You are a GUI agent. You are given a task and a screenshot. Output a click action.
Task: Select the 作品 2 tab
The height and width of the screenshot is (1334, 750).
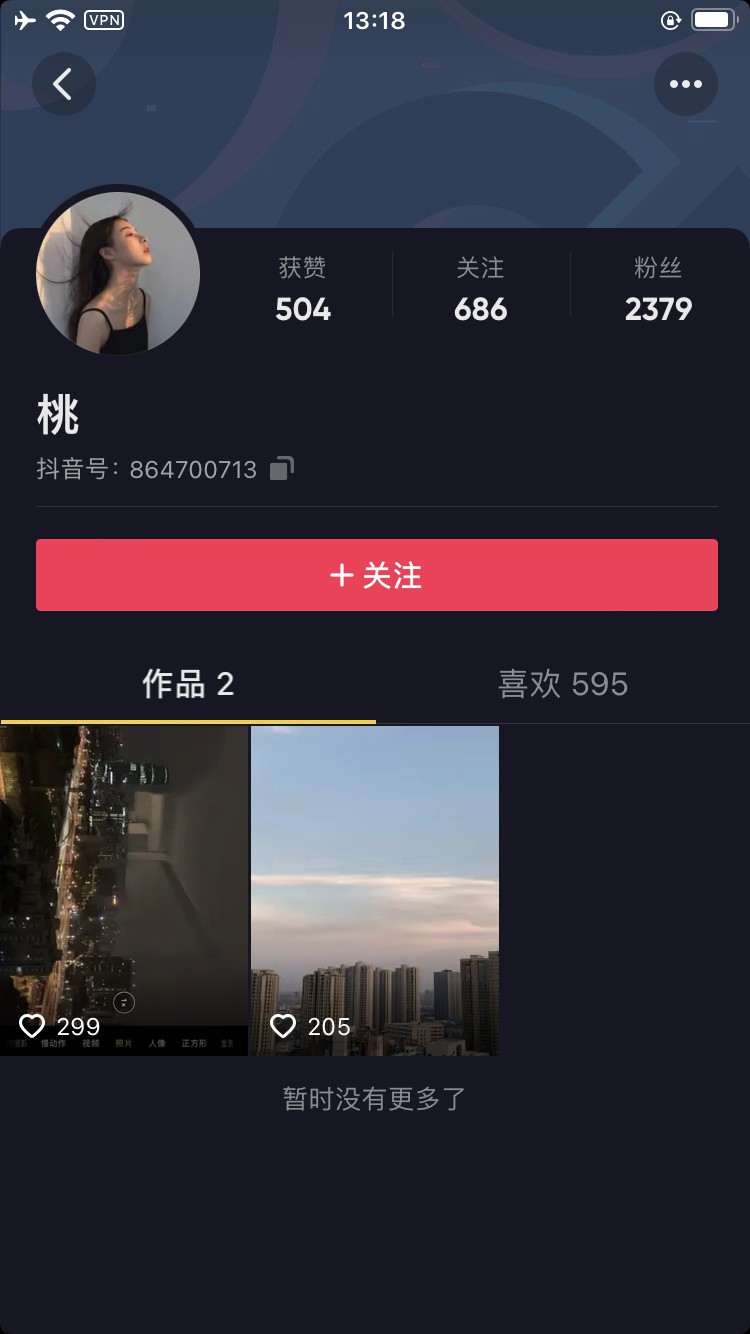[x=188, y=684]
